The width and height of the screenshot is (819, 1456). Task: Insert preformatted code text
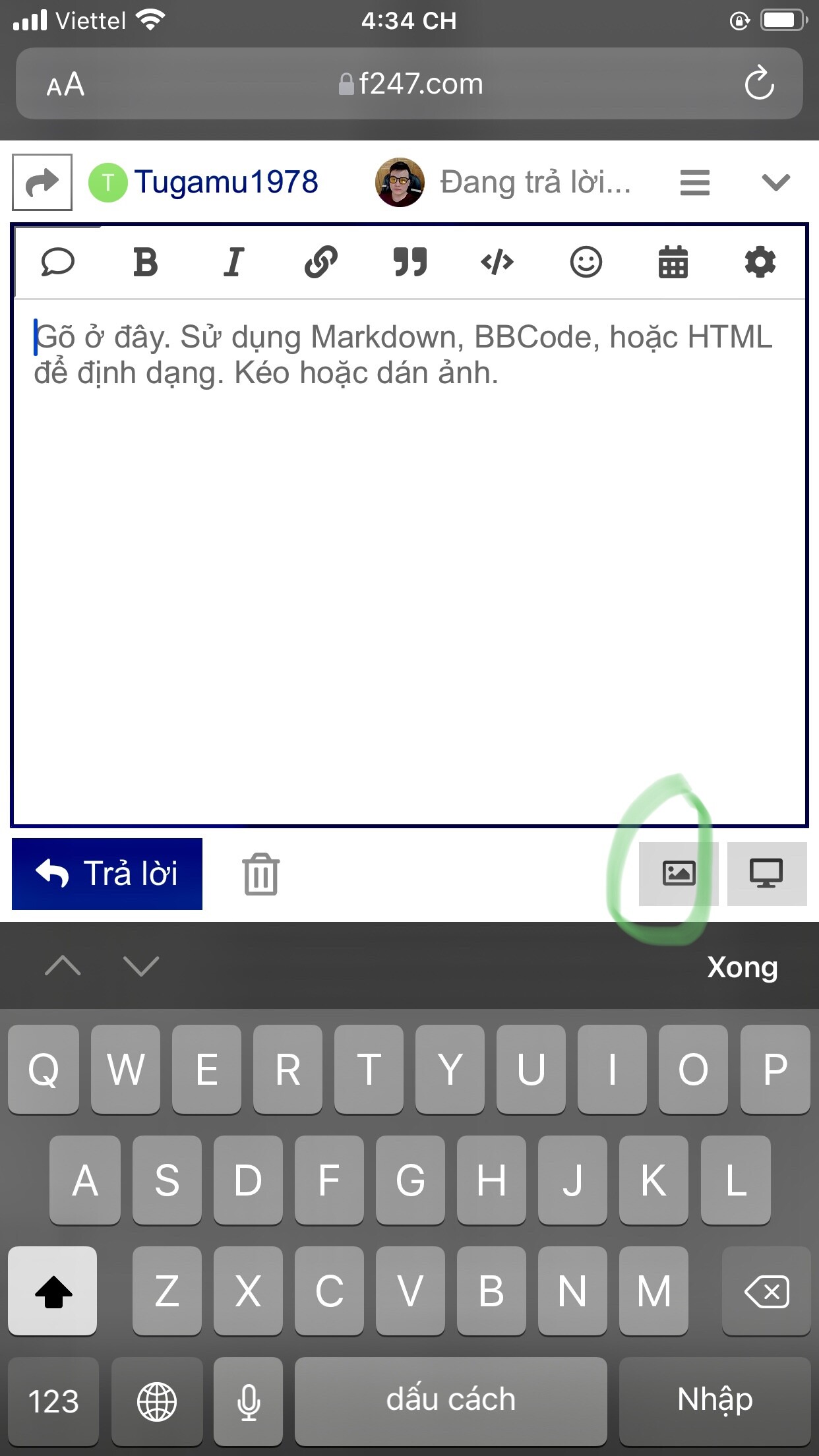(x=497, y=262)
